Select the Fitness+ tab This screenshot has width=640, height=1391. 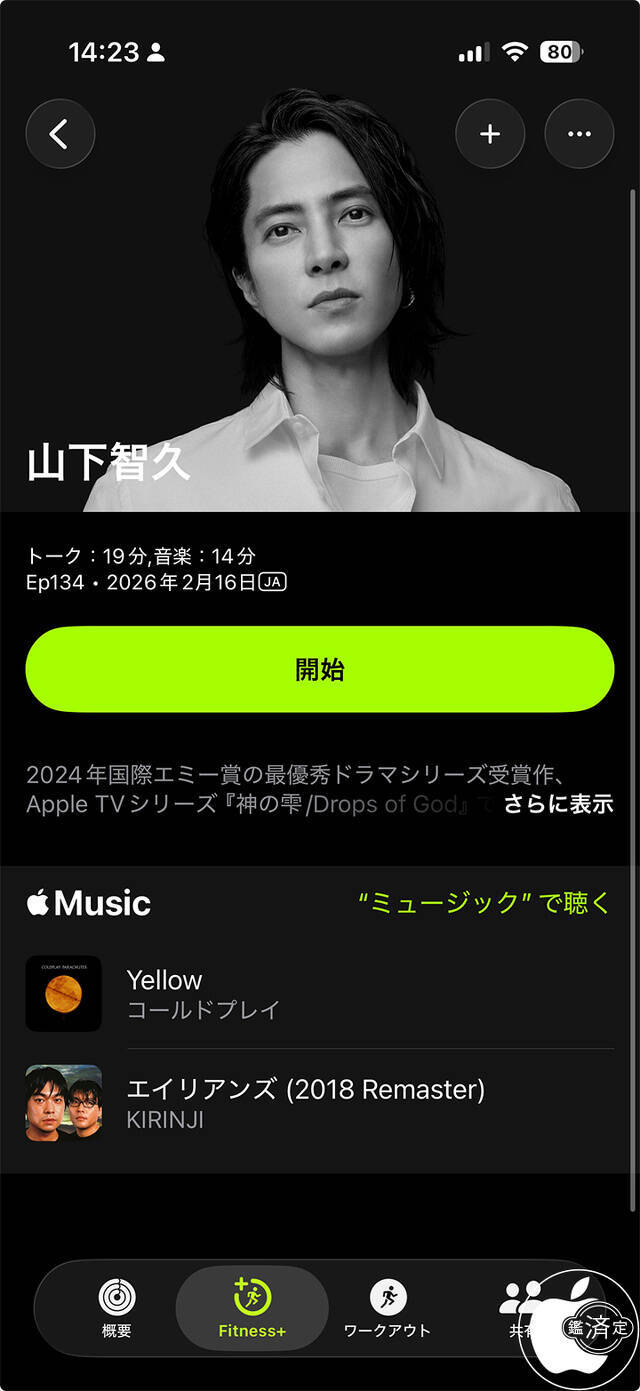click(252, 1309)
